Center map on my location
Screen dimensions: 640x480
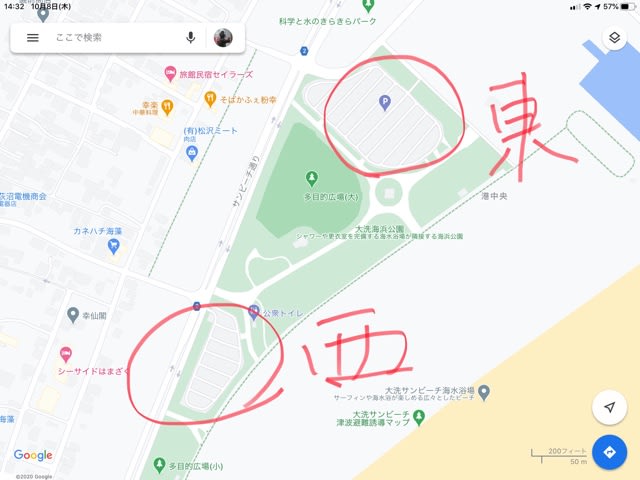609,406
